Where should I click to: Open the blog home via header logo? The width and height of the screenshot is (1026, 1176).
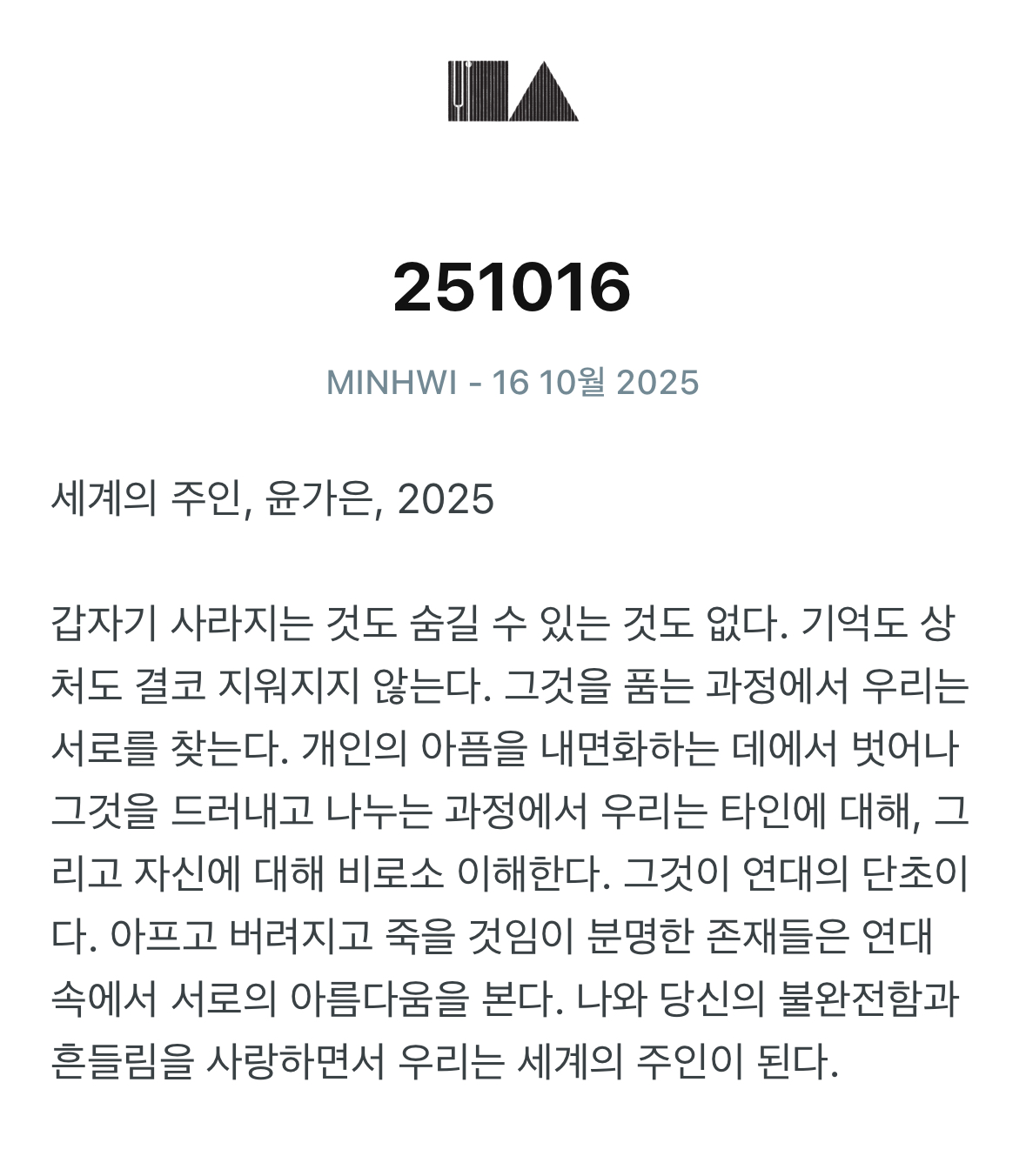[513, 90]
